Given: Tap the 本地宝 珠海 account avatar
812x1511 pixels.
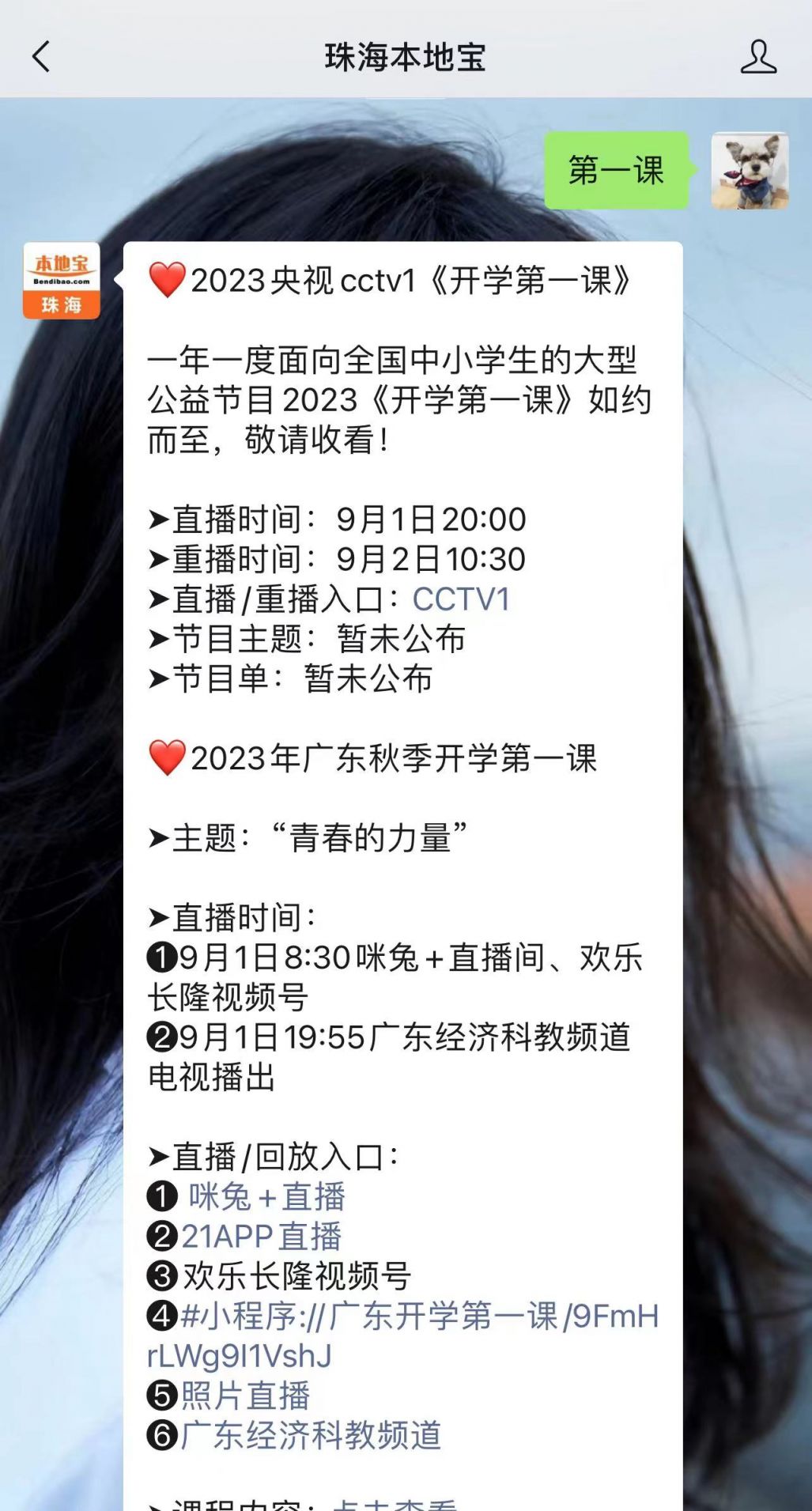Looking at the screenshot, I should [x=62, y=281].
